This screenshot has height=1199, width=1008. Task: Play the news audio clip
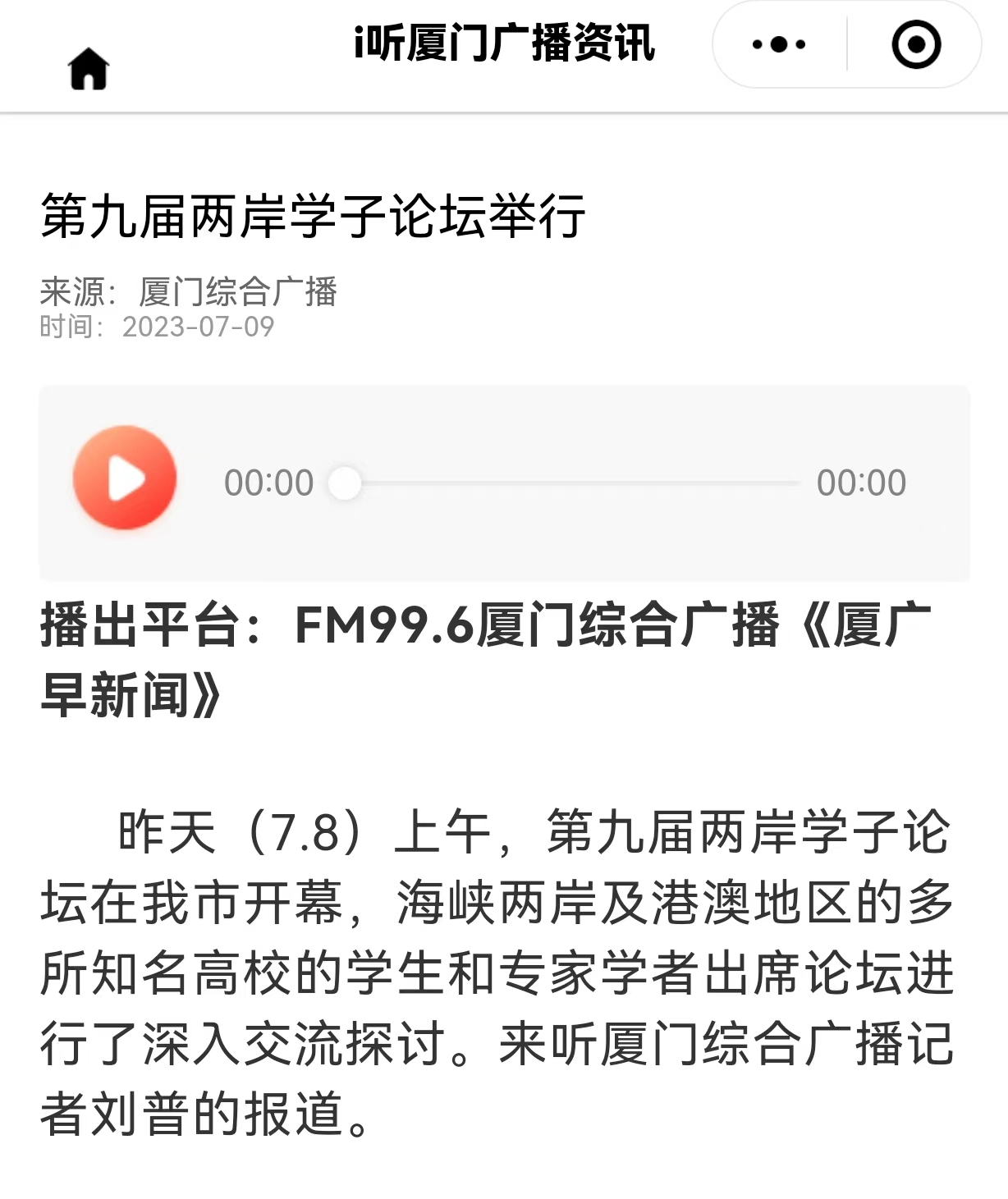125,478
